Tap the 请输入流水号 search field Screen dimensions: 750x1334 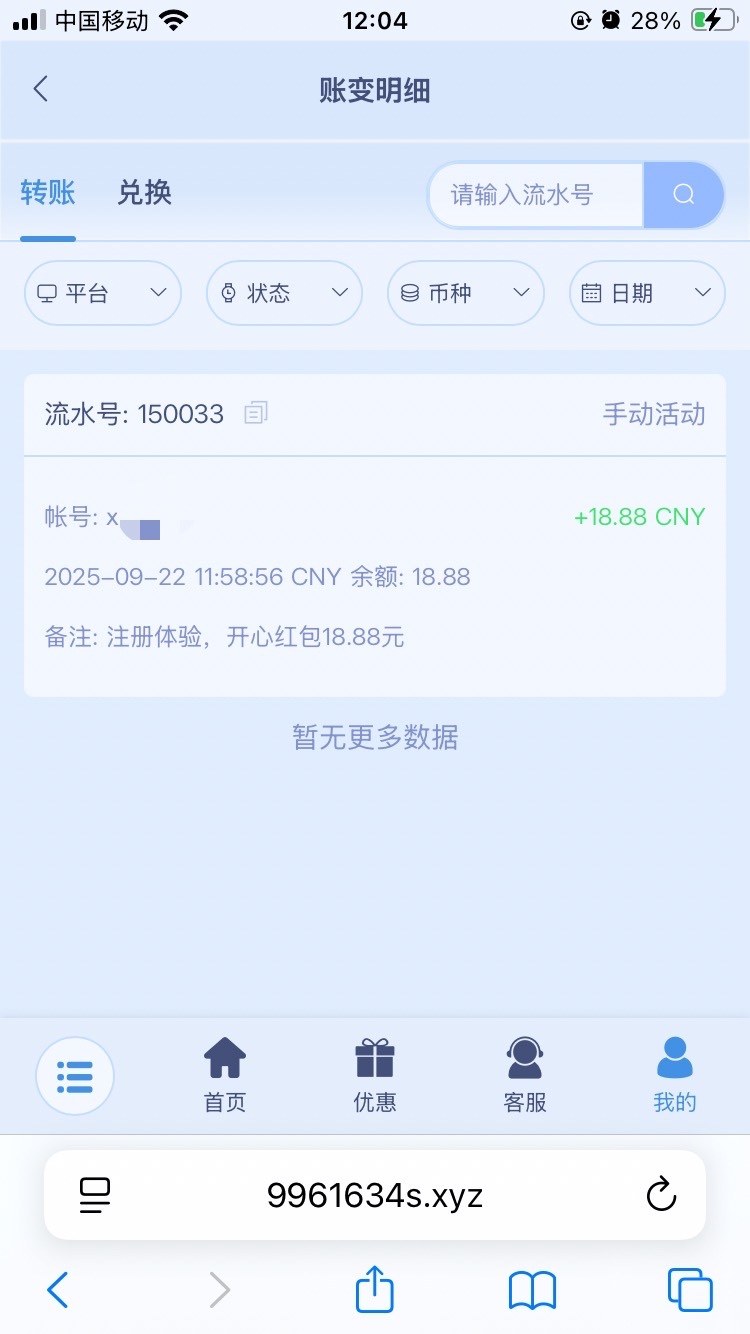[536, 194]
